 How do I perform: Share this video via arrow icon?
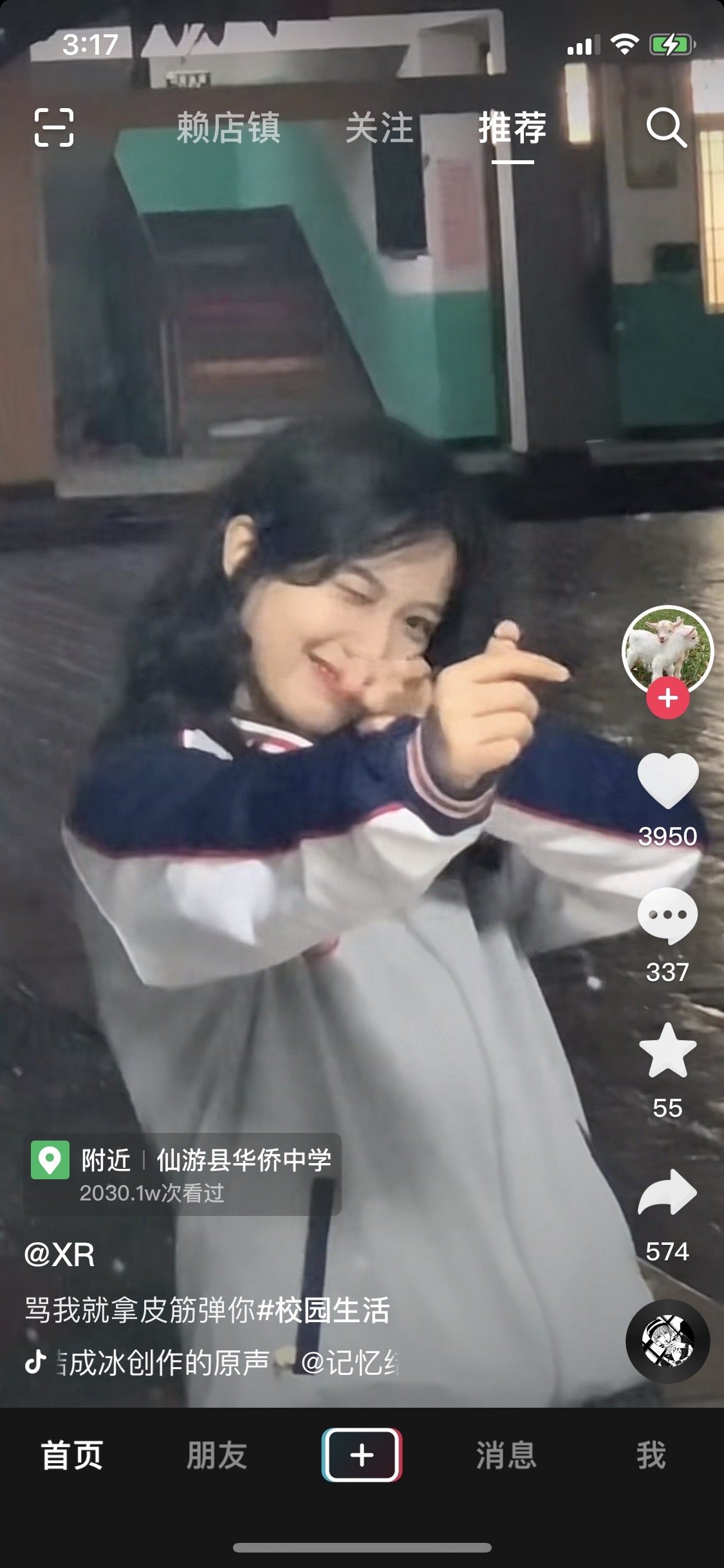coord(667,1193)
